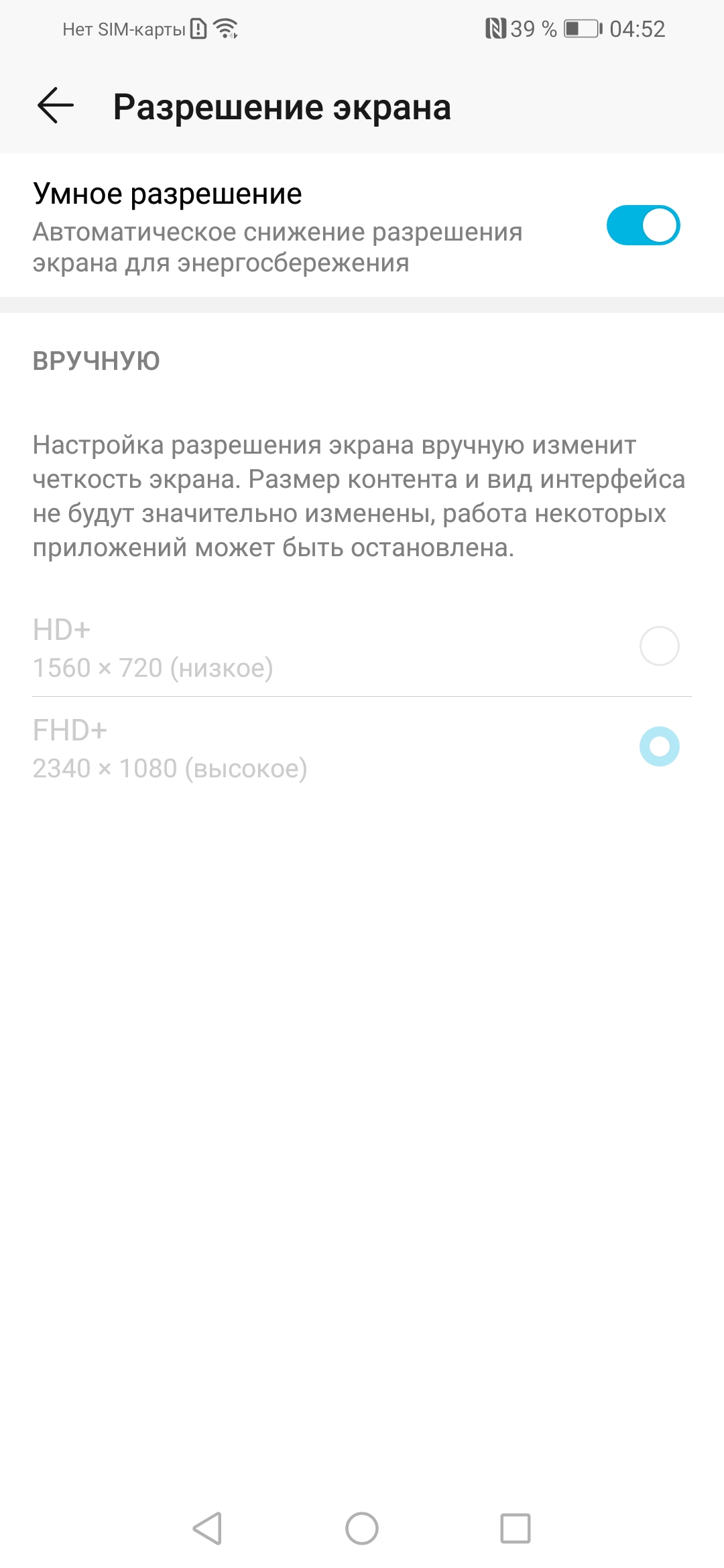Tap the system back button
This screenshot has height=1568, width=724.
coord(208,1528)
